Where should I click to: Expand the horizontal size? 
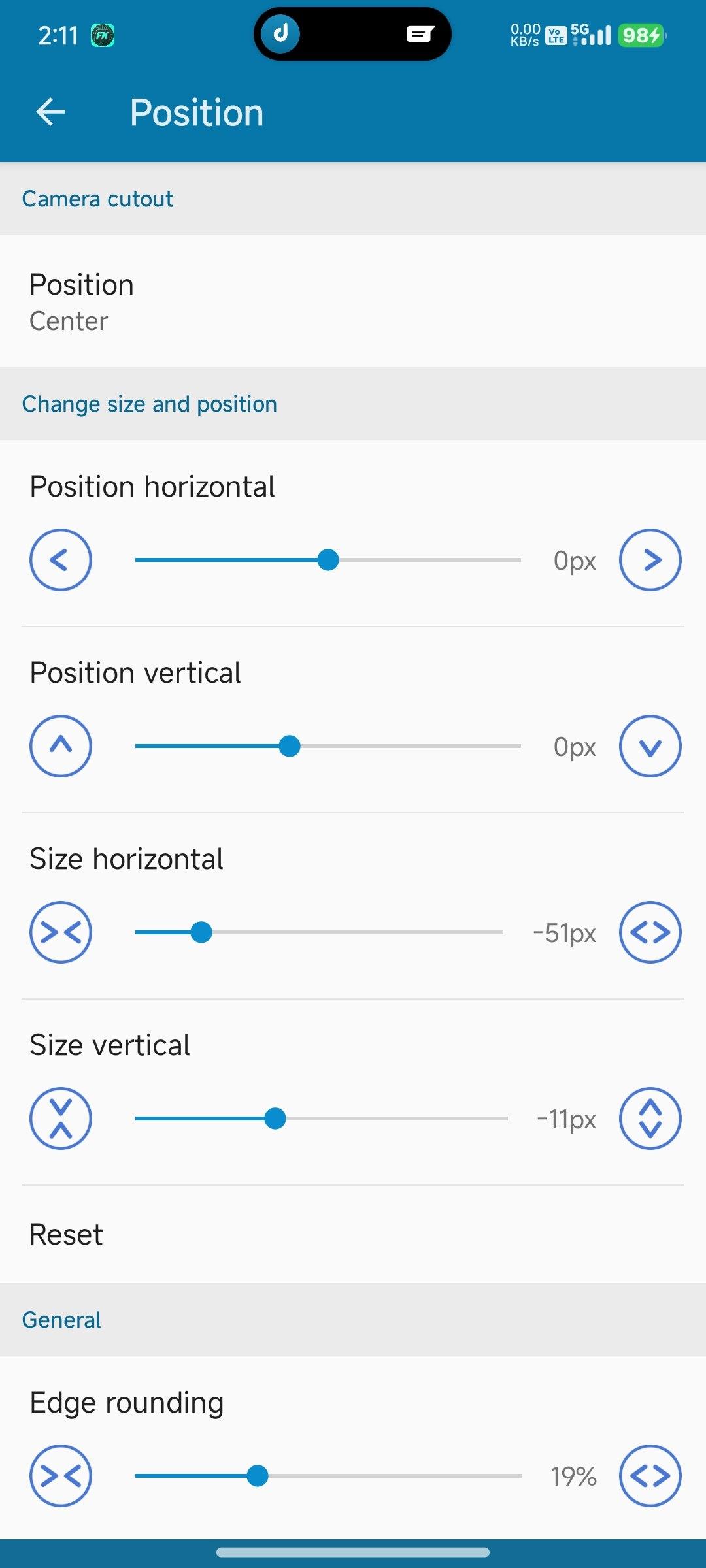pyautogui.click(x=650, y=932)
